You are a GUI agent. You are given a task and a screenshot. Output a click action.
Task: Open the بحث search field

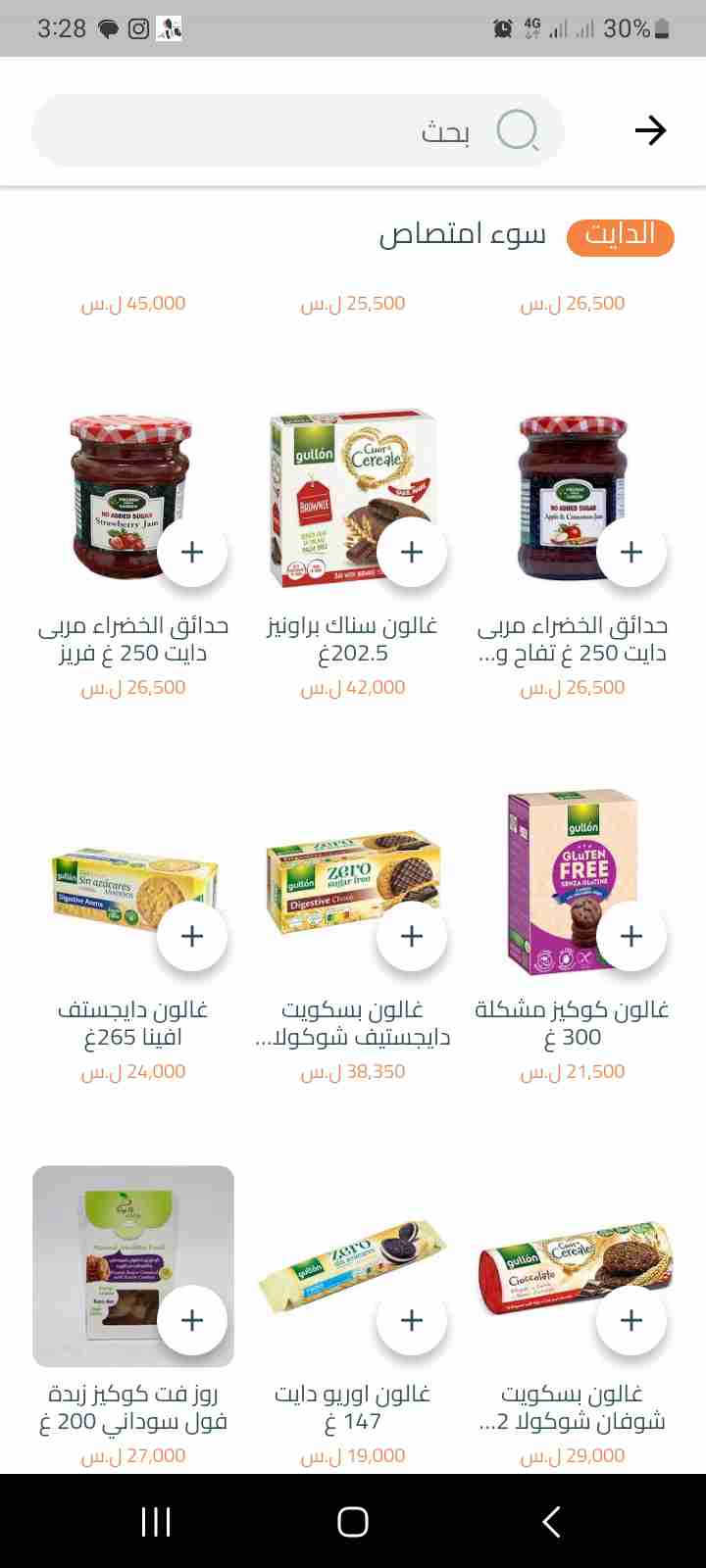tap(294, 130)
